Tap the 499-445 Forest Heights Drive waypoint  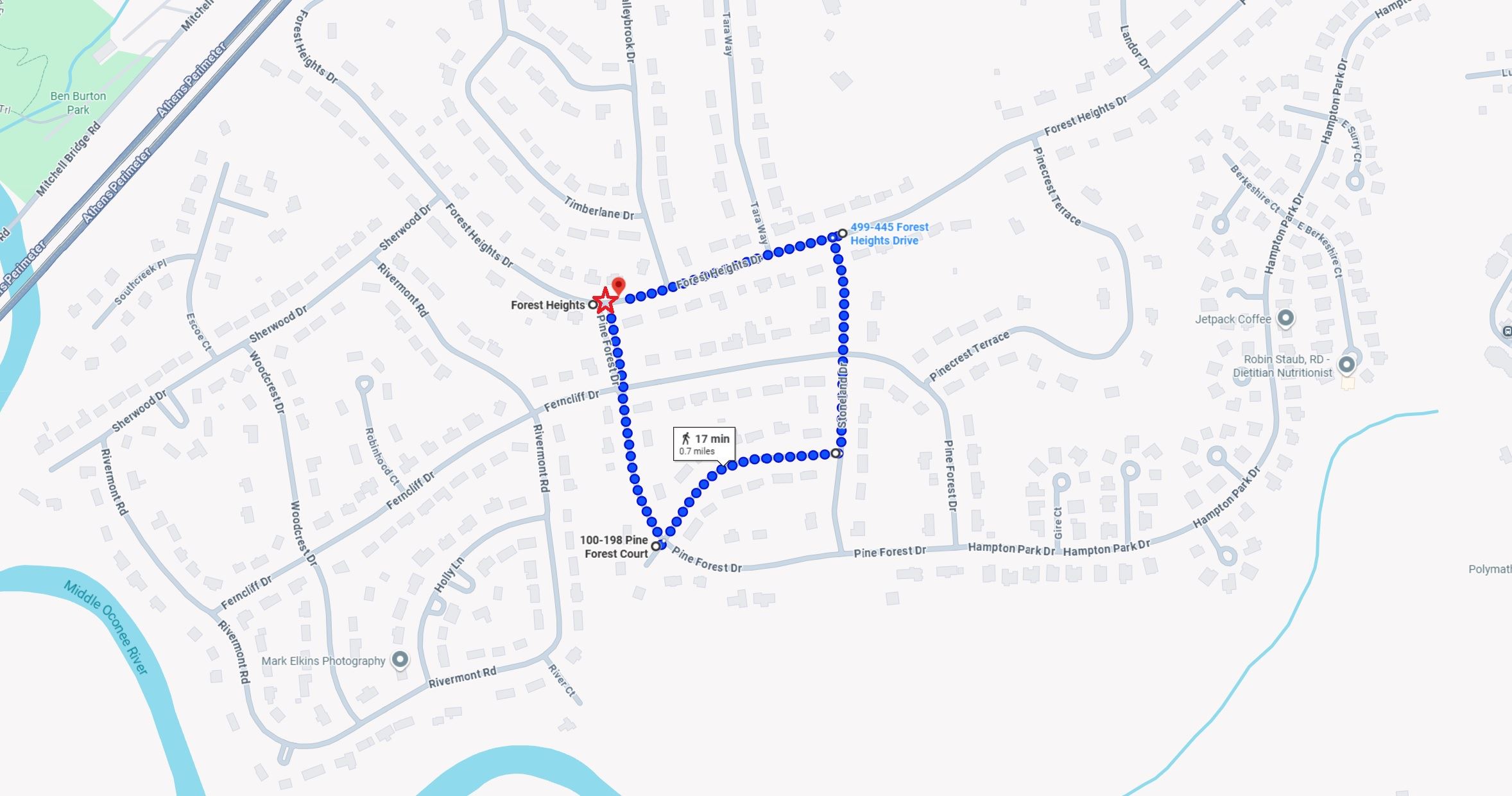click(x=842, y=234)
